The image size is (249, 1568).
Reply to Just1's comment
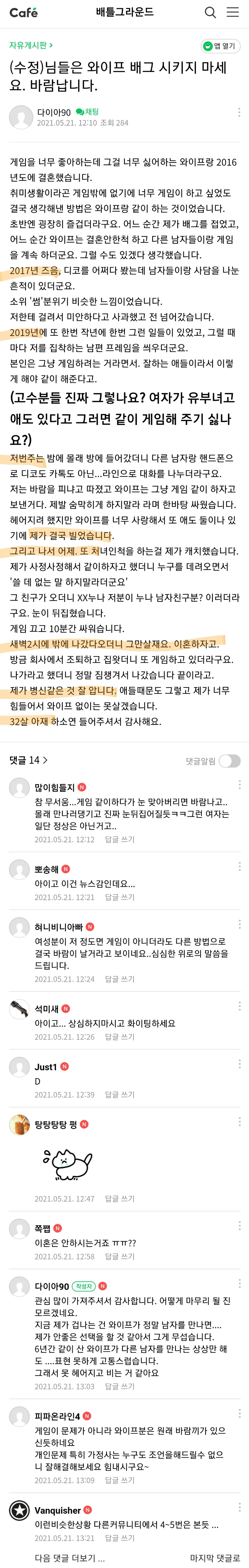tap(120, 1094)
